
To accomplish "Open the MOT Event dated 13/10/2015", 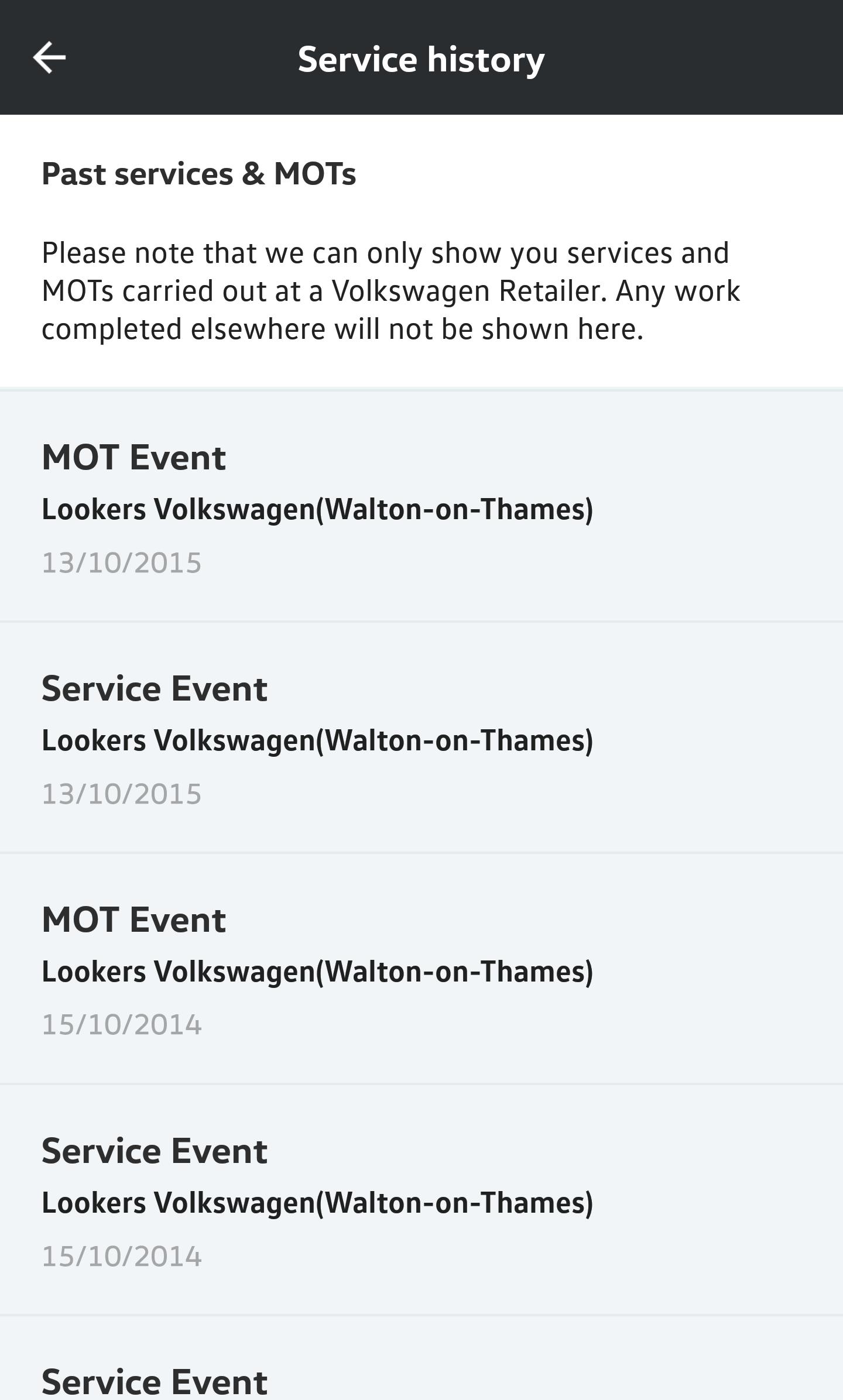I will tap(421, 507).
